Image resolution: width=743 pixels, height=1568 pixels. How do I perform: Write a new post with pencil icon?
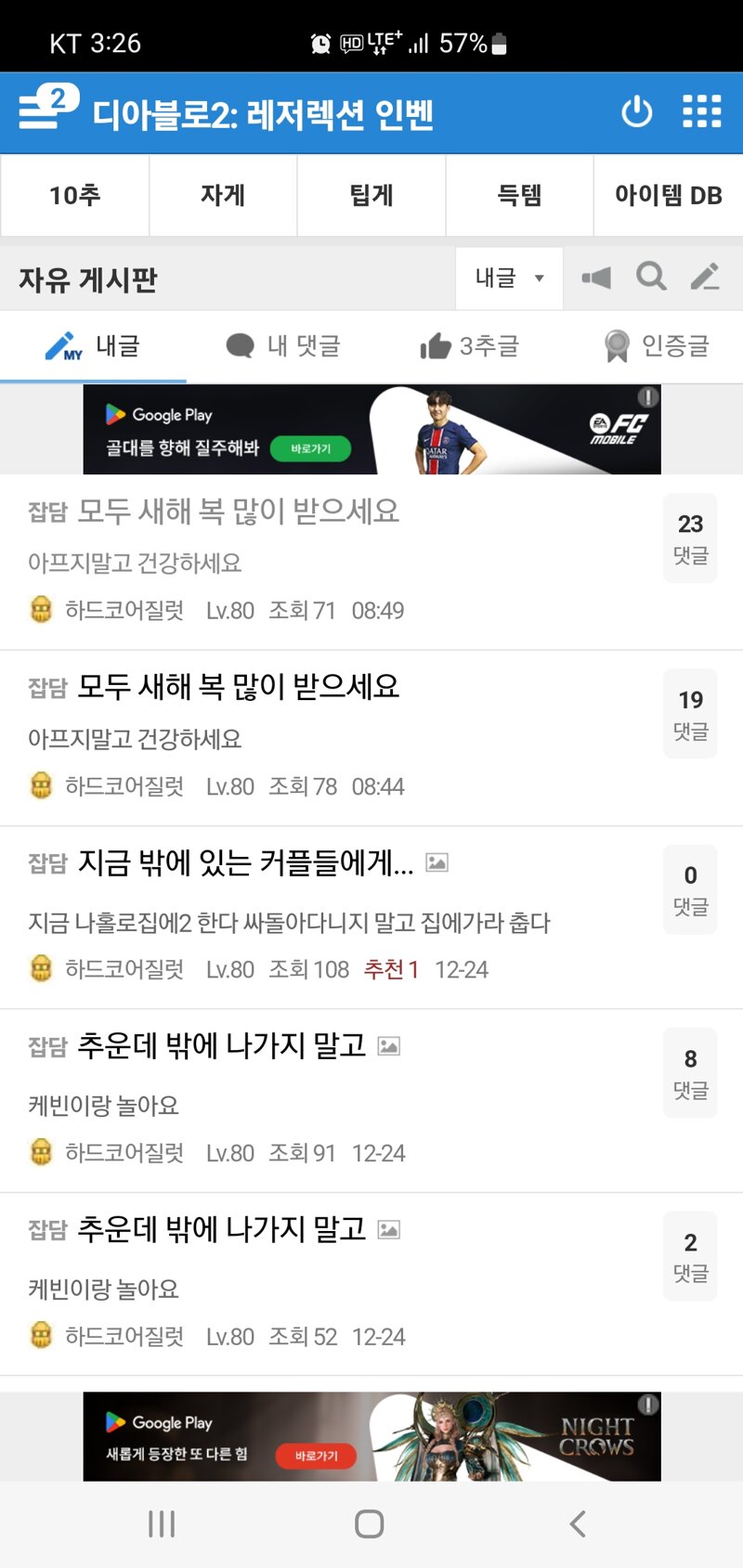(705, 277)
